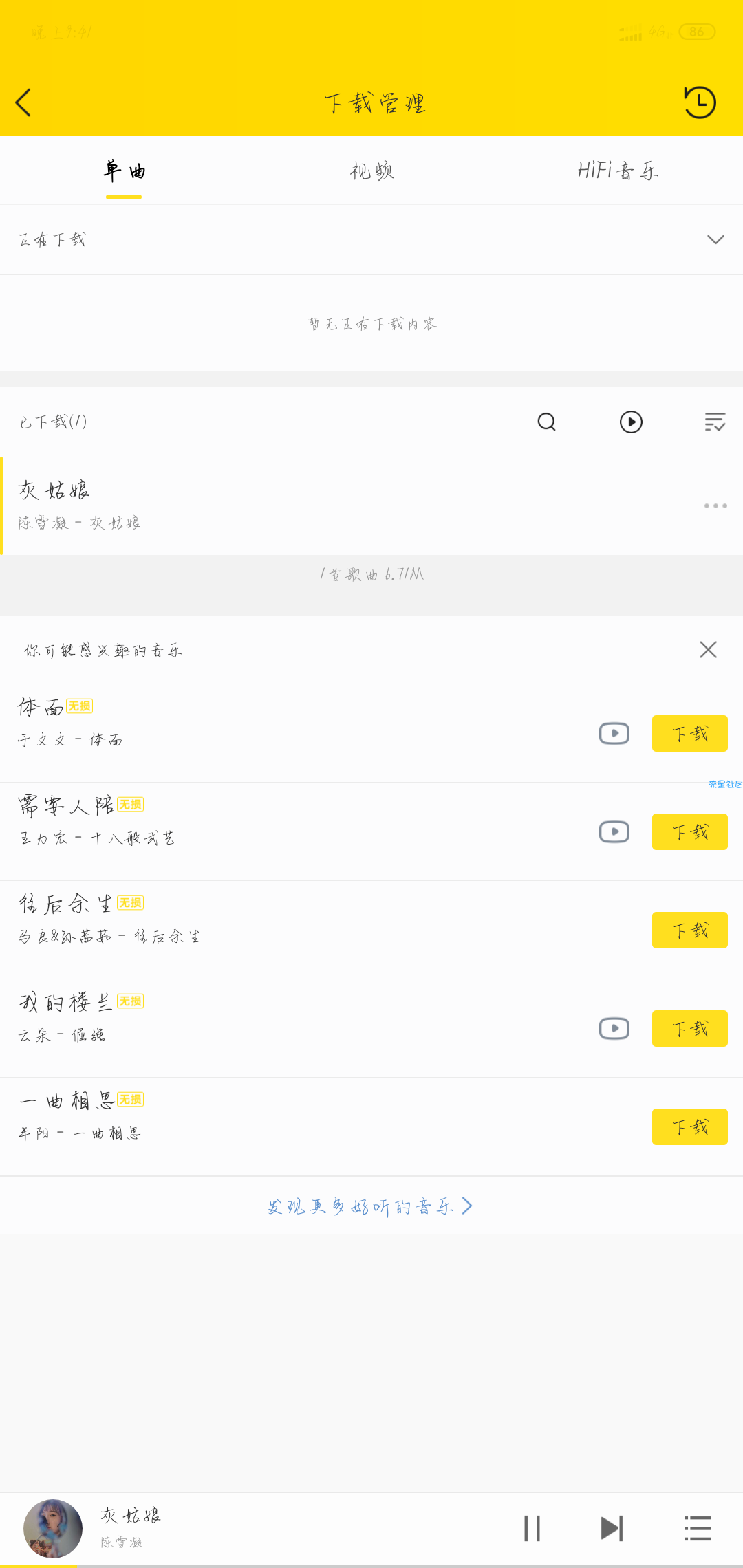The height and width of the screenshot is (1568, 743).
Task: Skip to the next track
Action: click(612, 1529)
